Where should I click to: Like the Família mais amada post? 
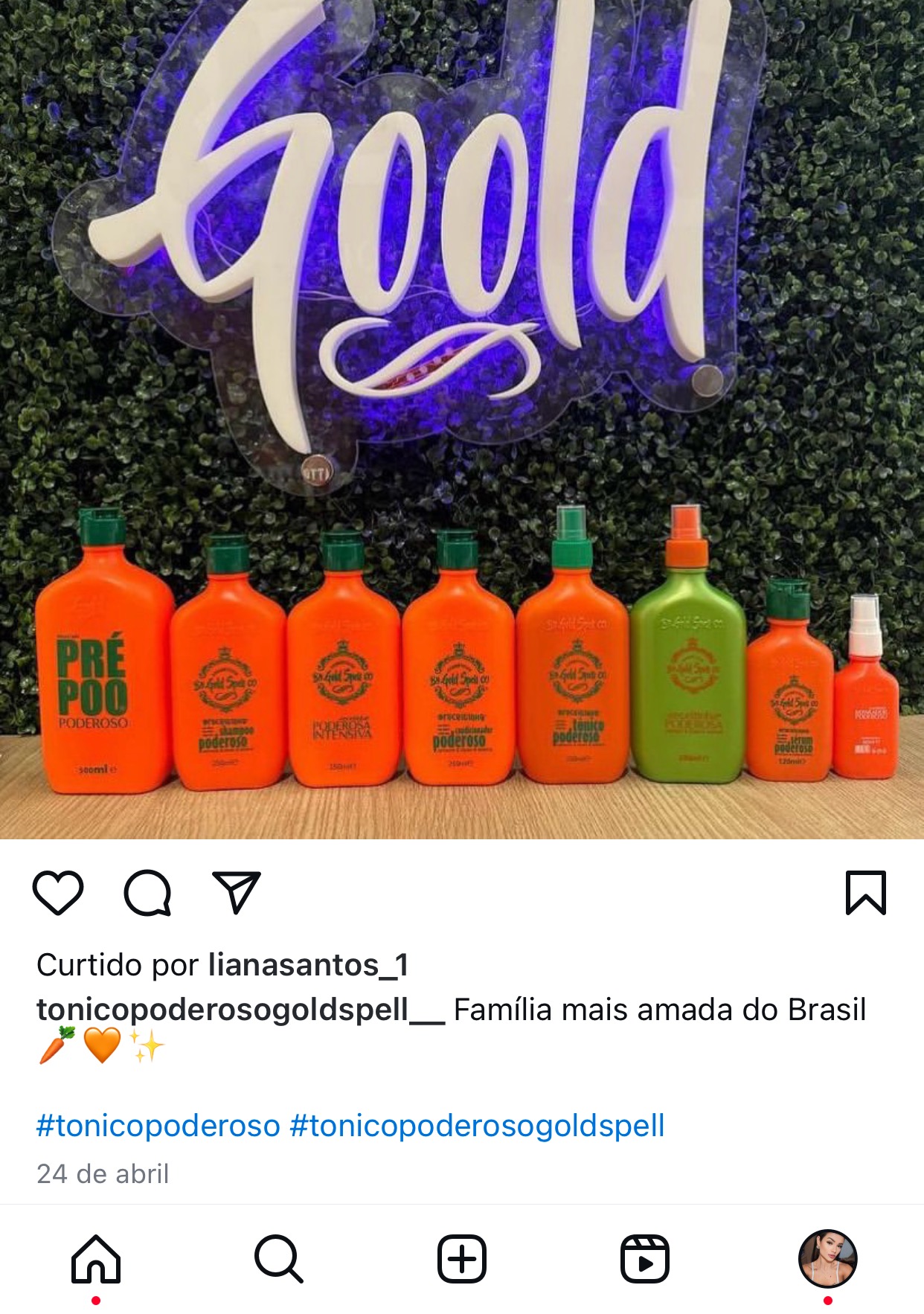58,891
